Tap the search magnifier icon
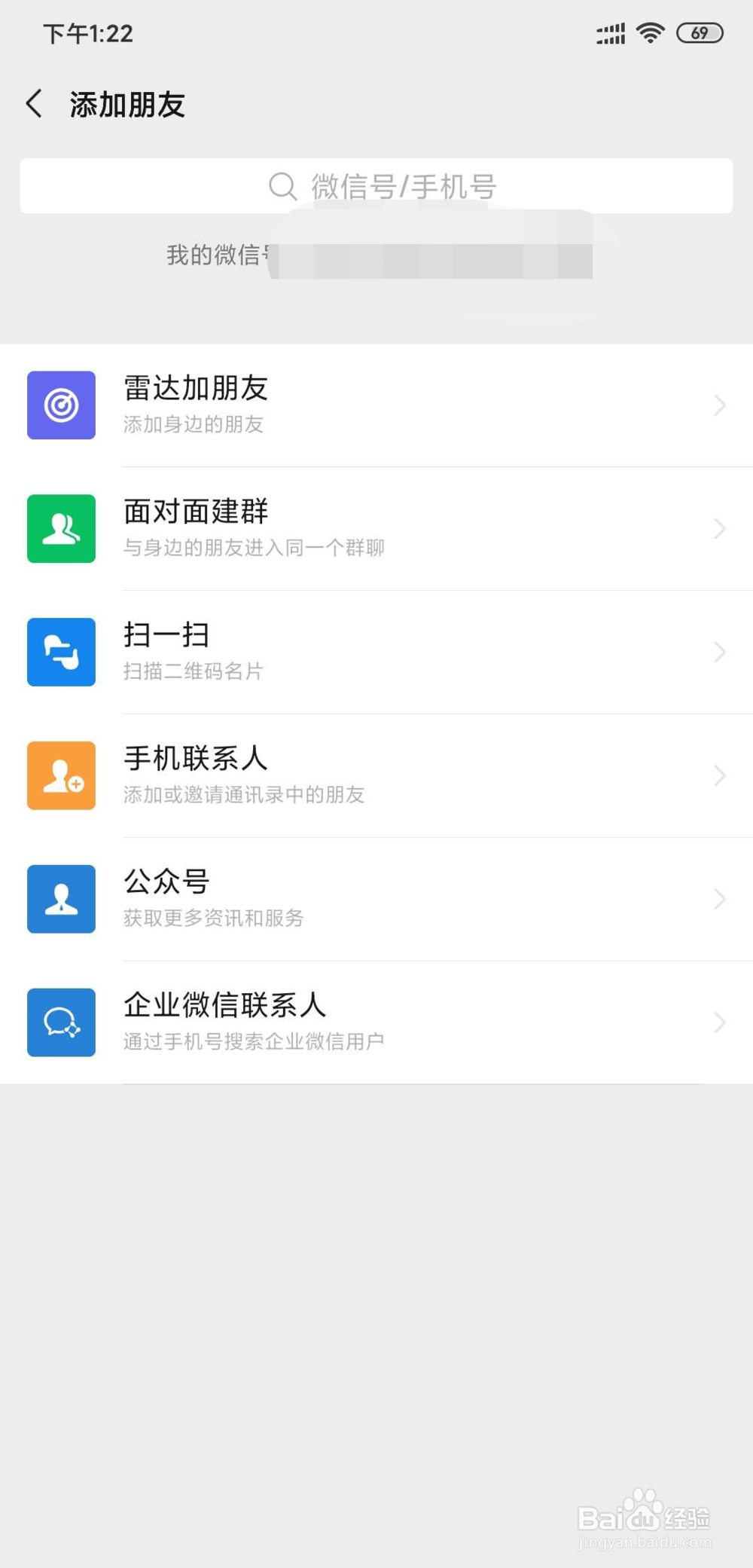Viewport: 753px width, 1568px height. [x=282, y=186]
